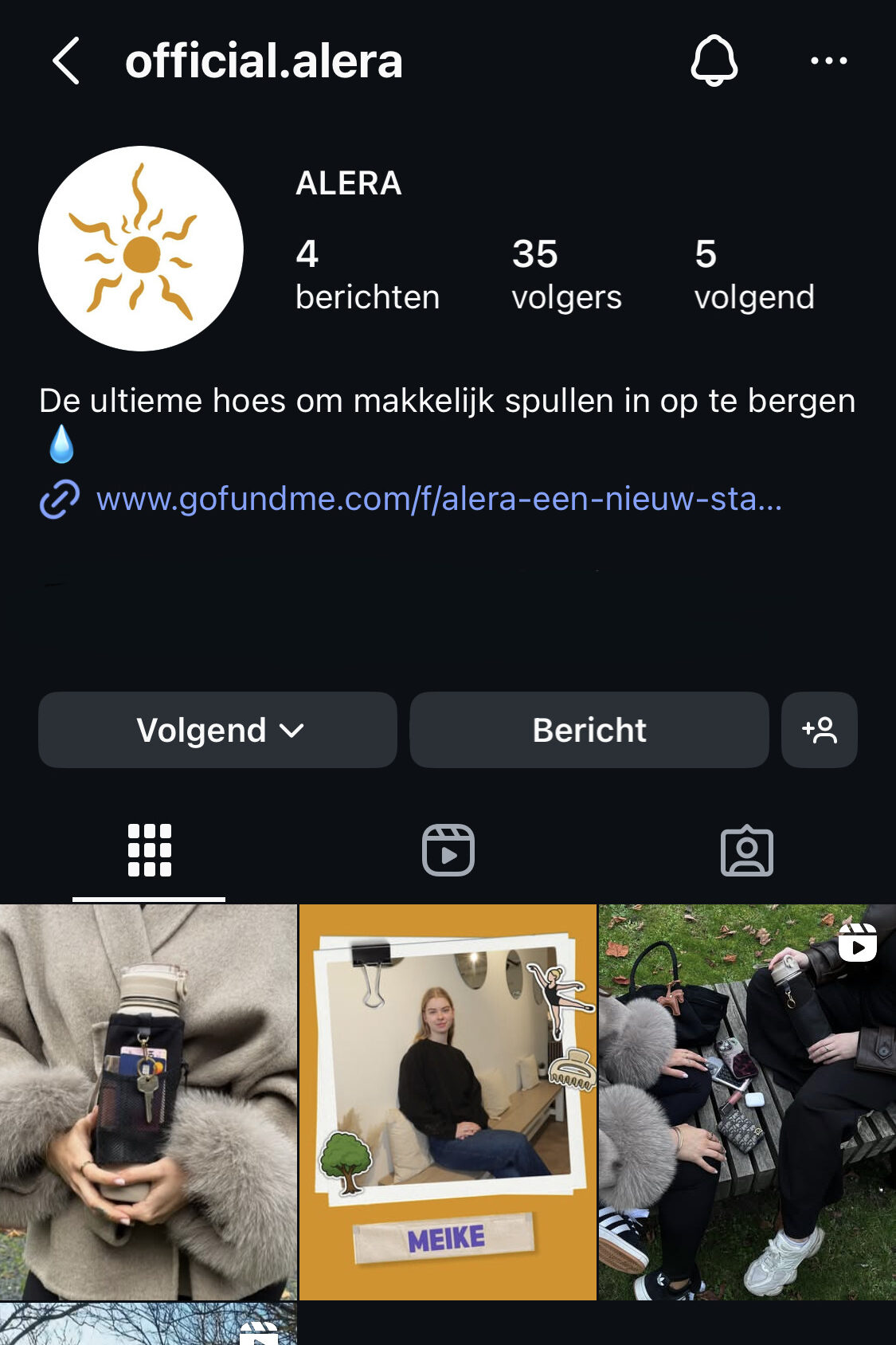Show the 35 volgers list
The height and width of the screenshot is (1345, 896).
coord(566,275)
